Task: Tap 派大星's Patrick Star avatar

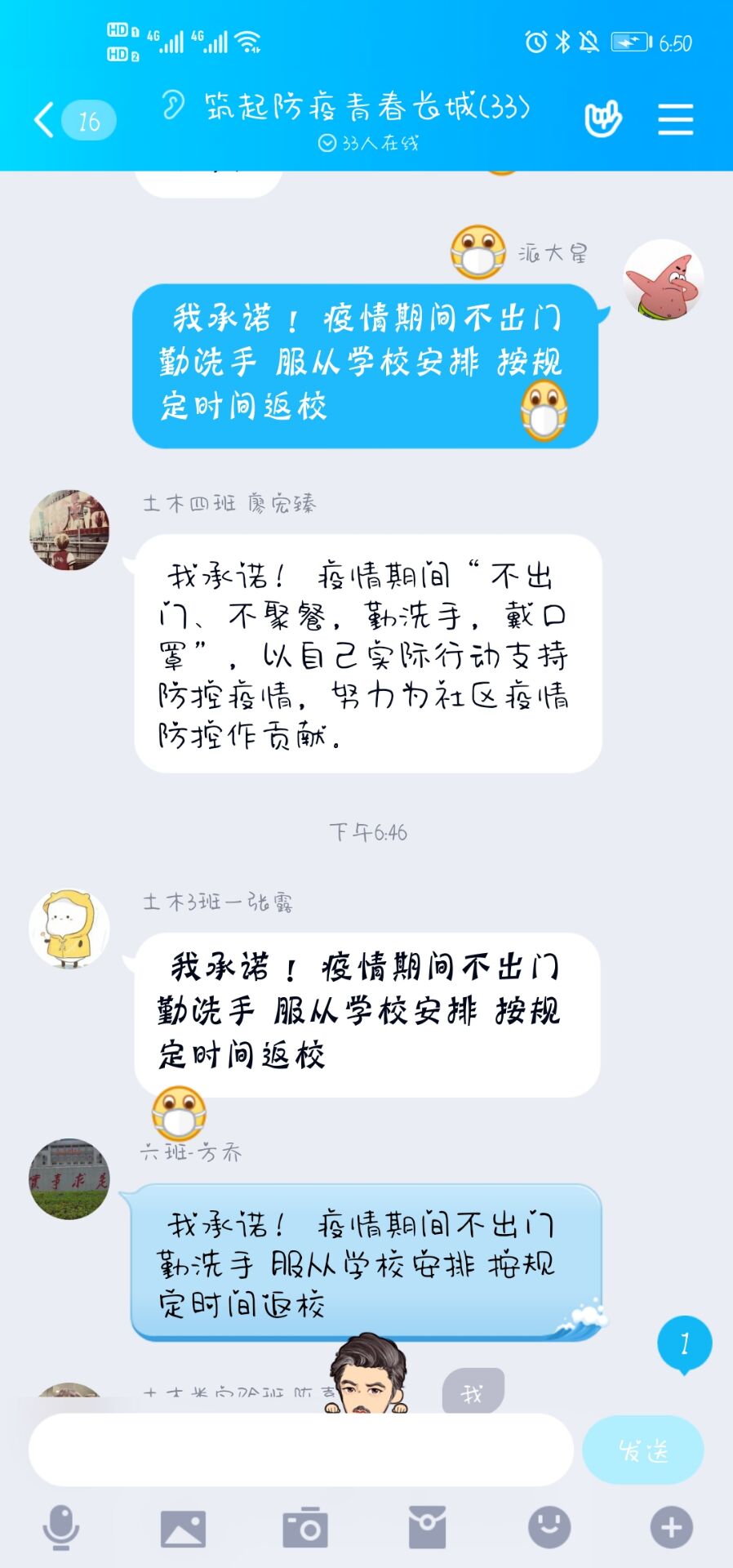Action: [663, 279]
